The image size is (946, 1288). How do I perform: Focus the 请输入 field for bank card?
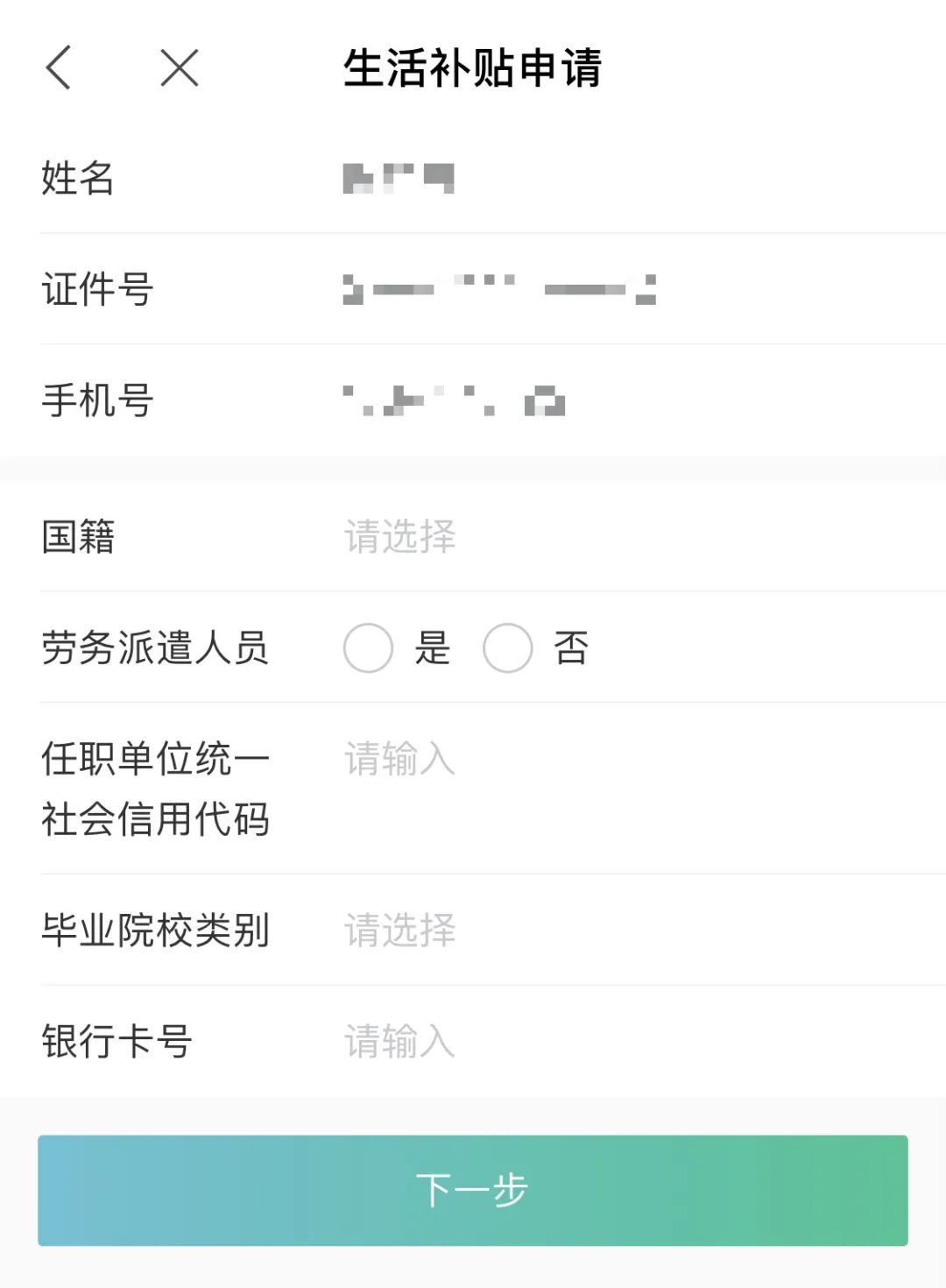[401, 1042]
